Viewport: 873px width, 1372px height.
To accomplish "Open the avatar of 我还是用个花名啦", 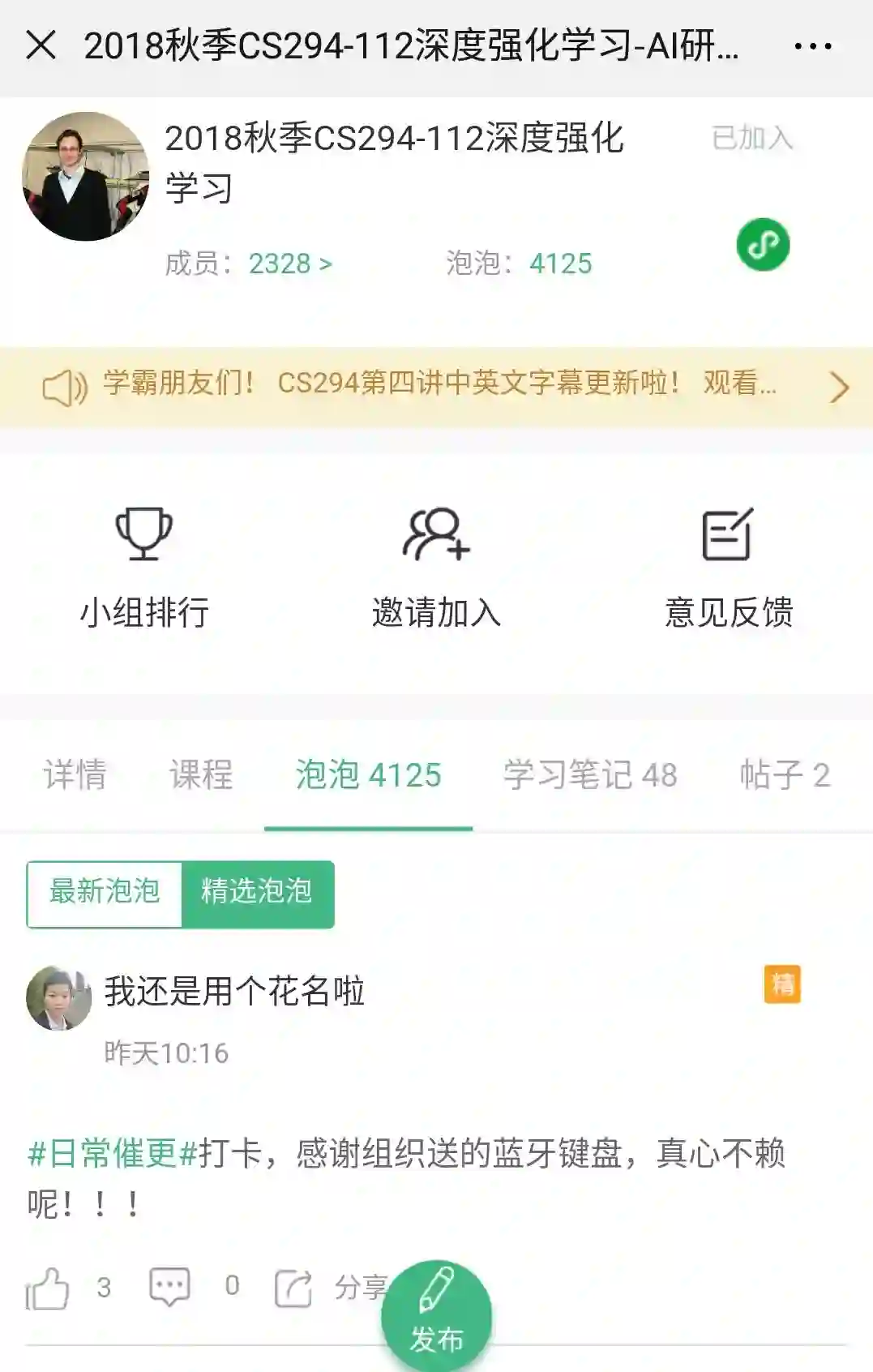I will coord(58,997).
